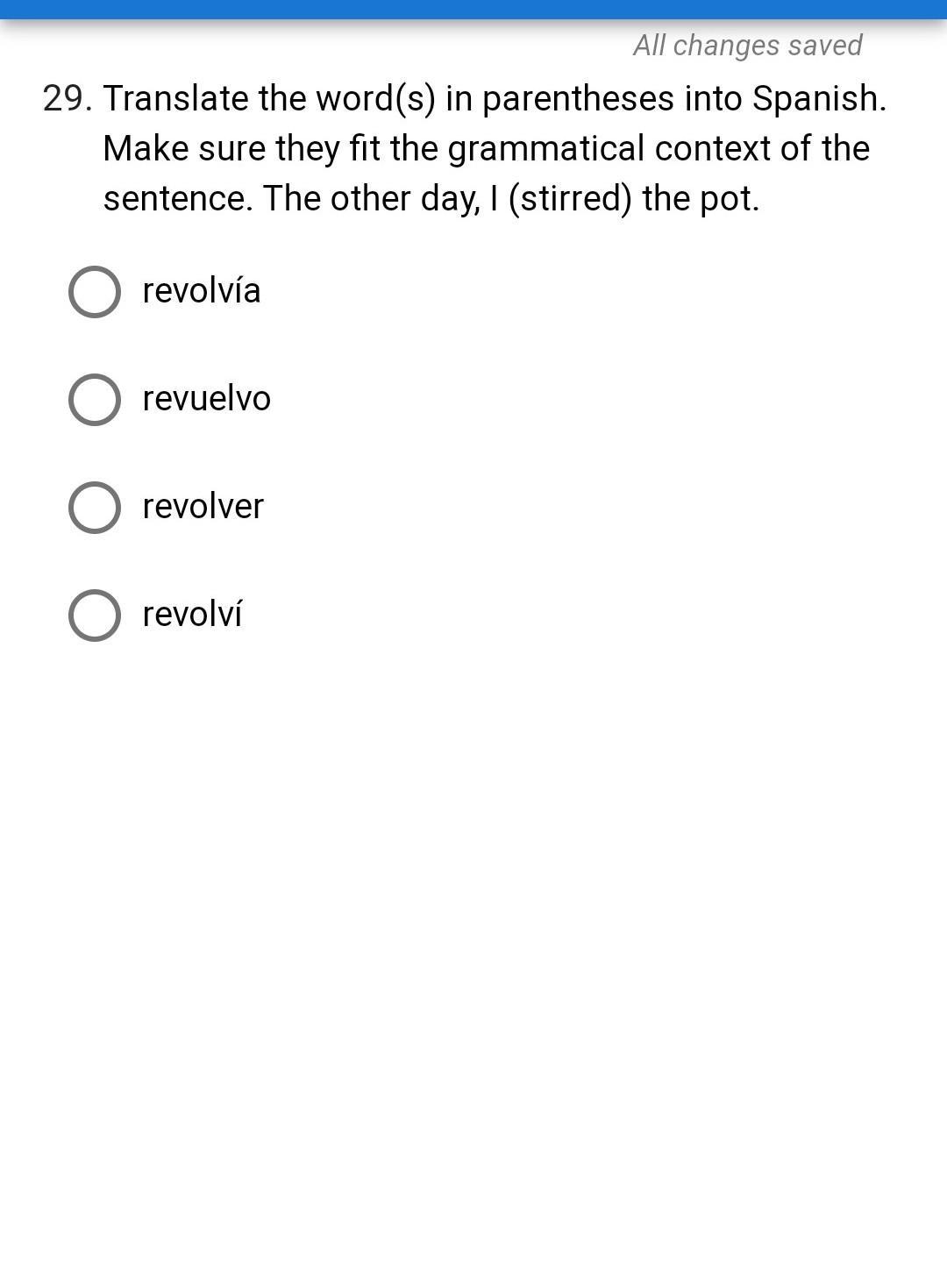Select the answer revolvía

point(95,292)
